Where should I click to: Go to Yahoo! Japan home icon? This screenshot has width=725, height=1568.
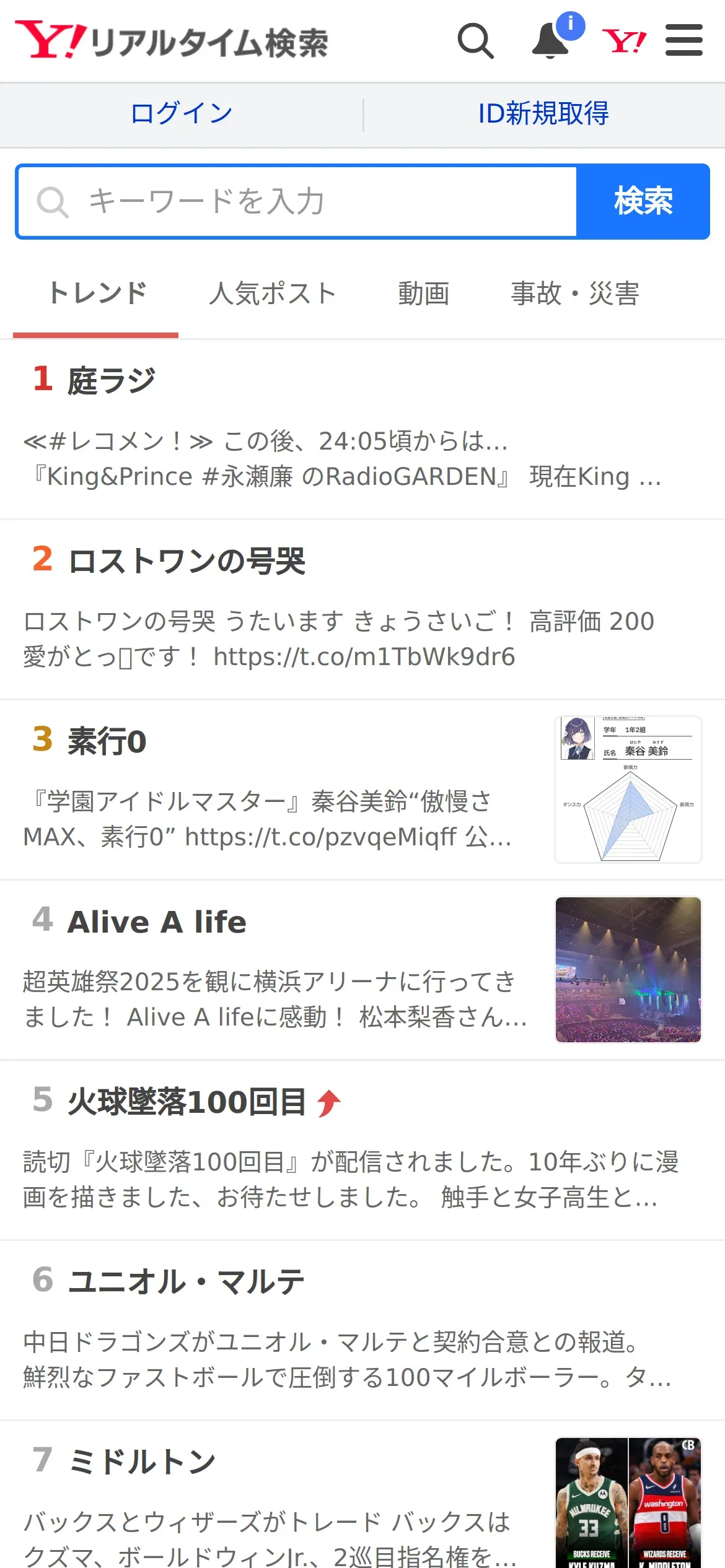tap(624, 41)
